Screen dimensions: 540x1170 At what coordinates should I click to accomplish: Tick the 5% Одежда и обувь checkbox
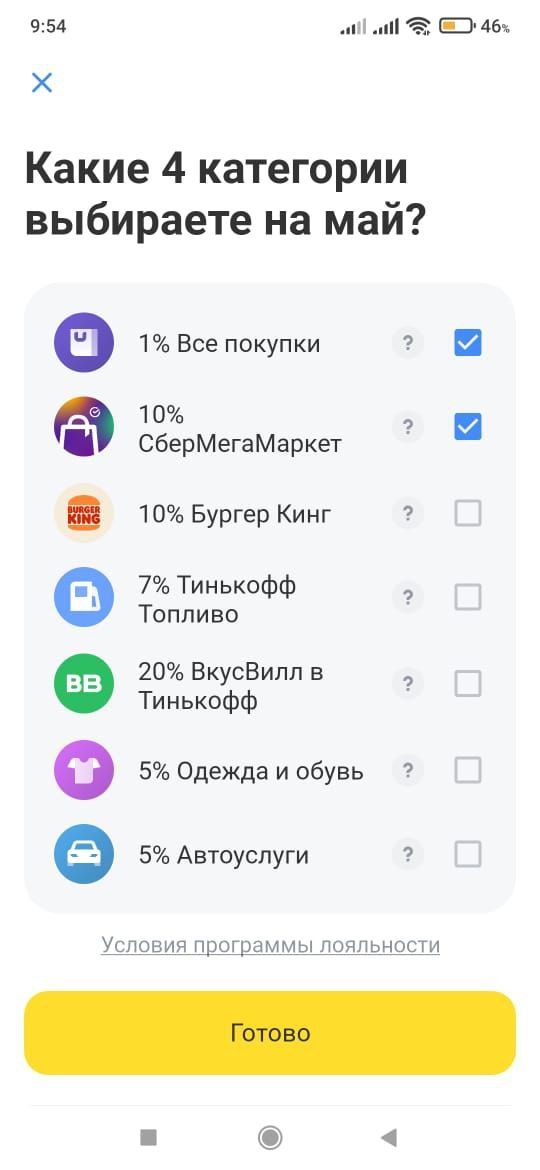coord(468,770)
